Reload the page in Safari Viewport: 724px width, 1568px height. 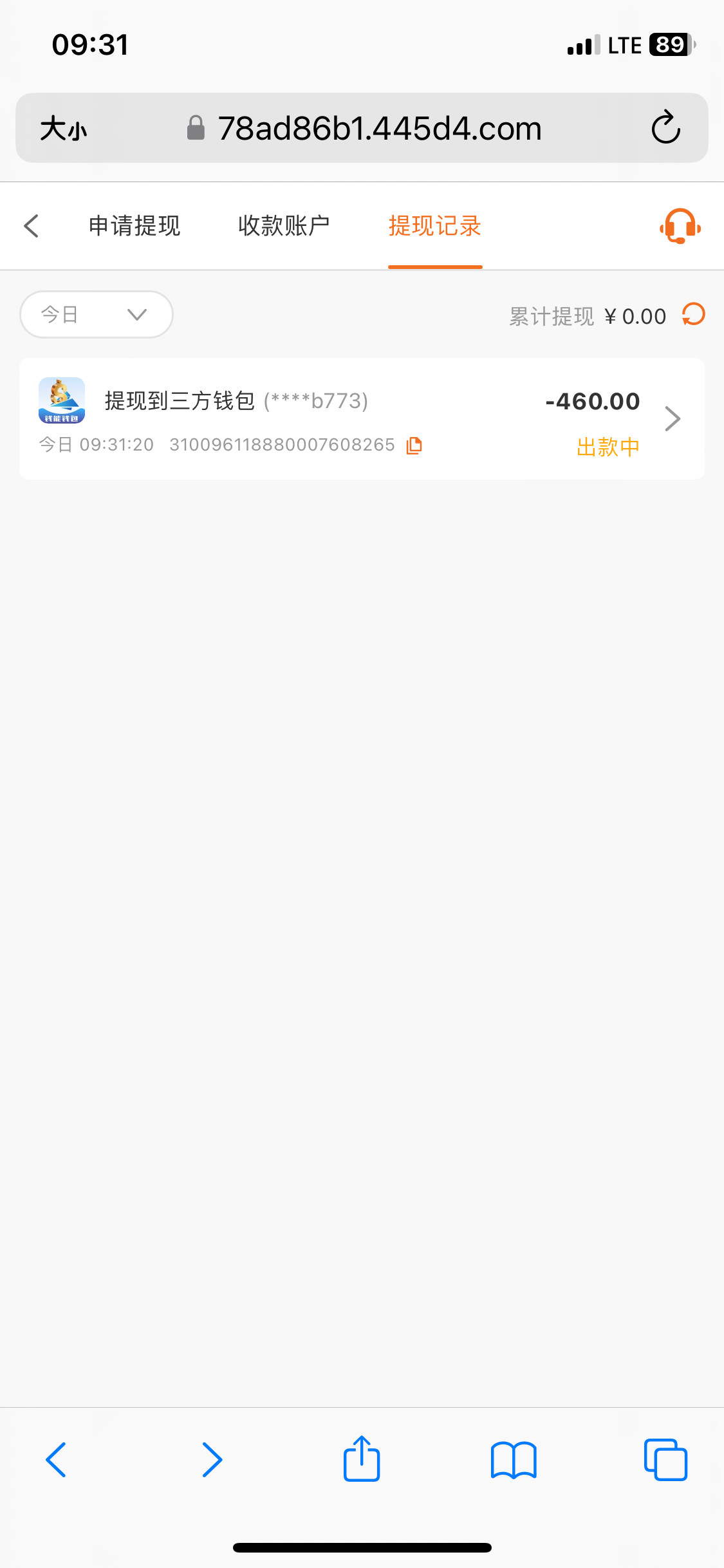[665, 127]
